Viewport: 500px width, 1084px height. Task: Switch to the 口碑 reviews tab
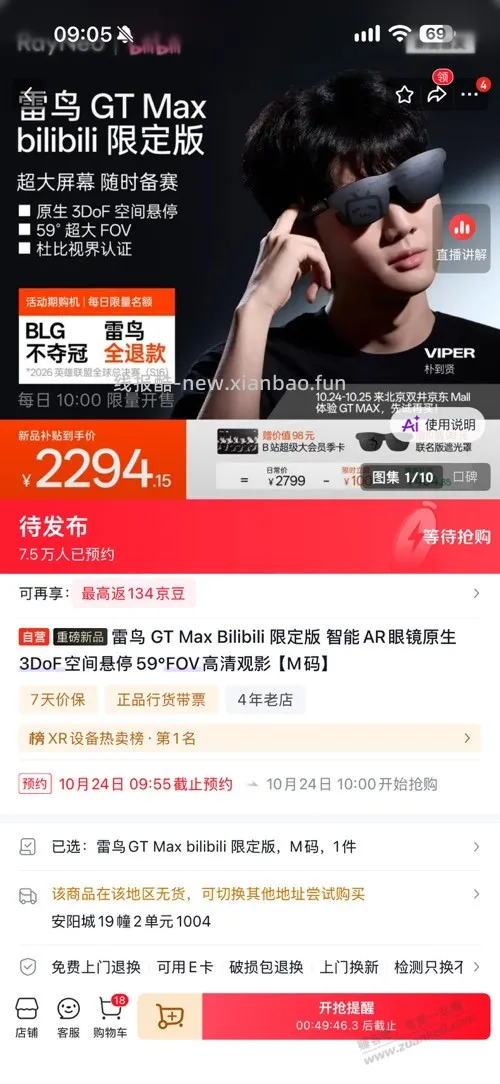click(x=464, y=477)
